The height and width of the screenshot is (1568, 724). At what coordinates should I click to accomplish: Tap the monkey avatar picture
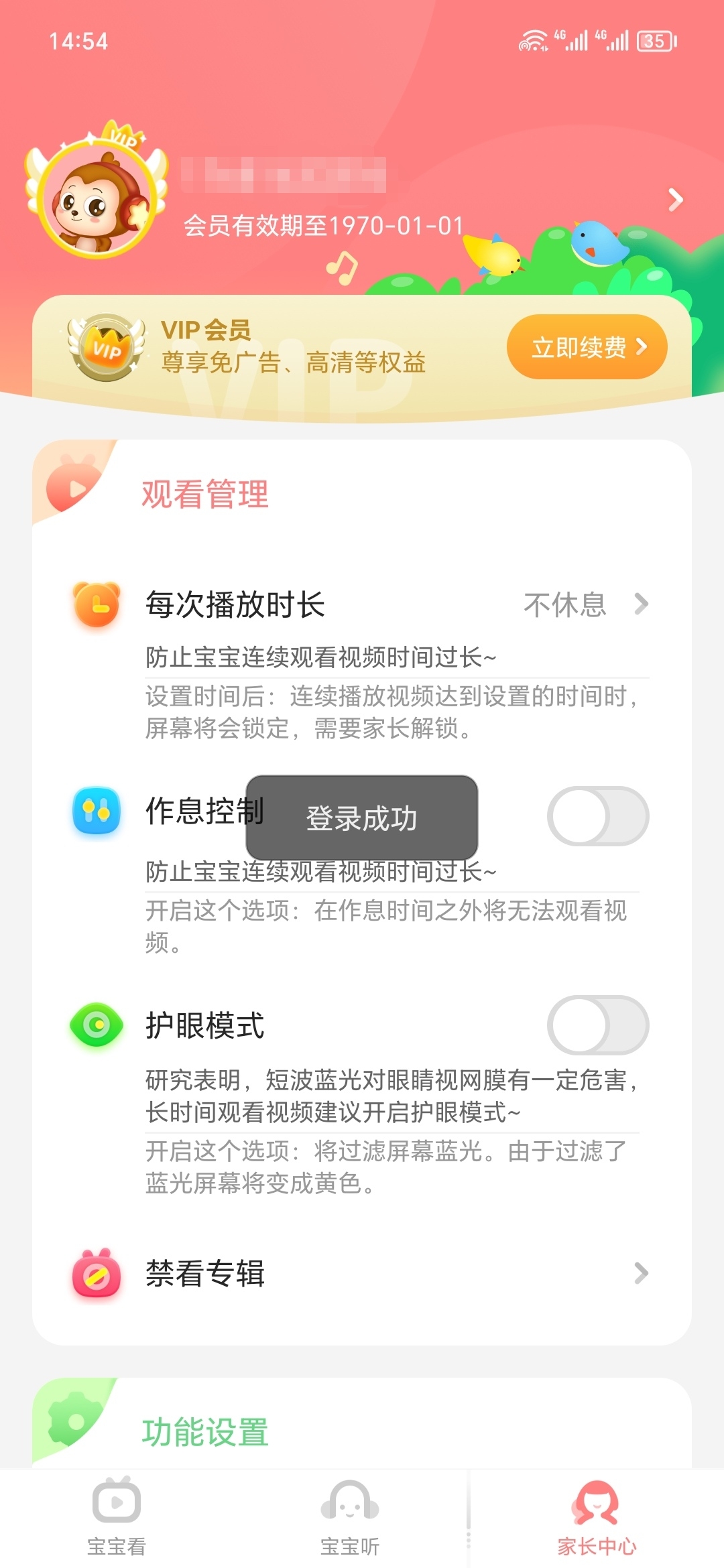tap(96, 199)
